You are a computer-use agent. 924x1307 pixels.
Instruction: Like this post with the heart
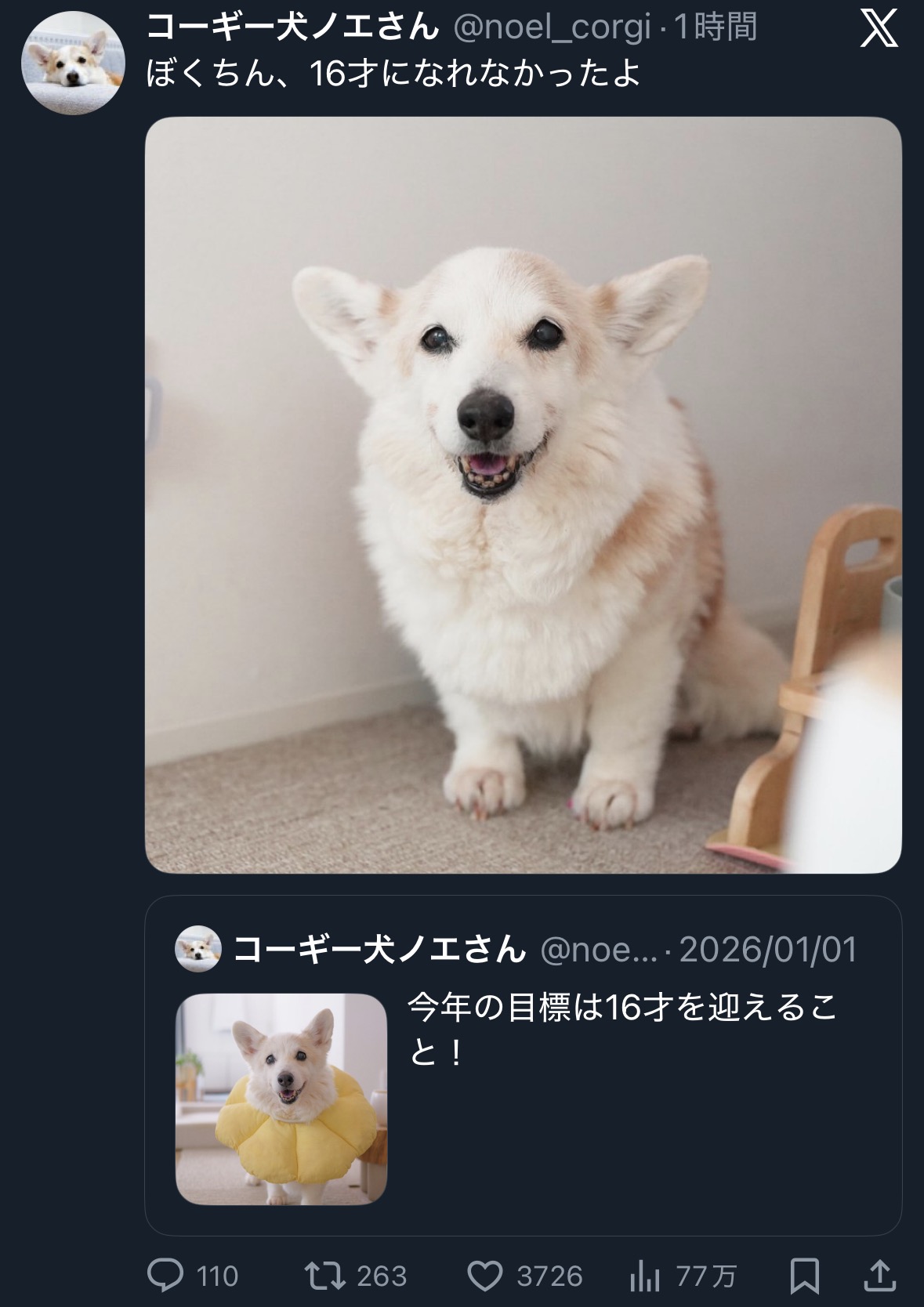(484, 1275)
